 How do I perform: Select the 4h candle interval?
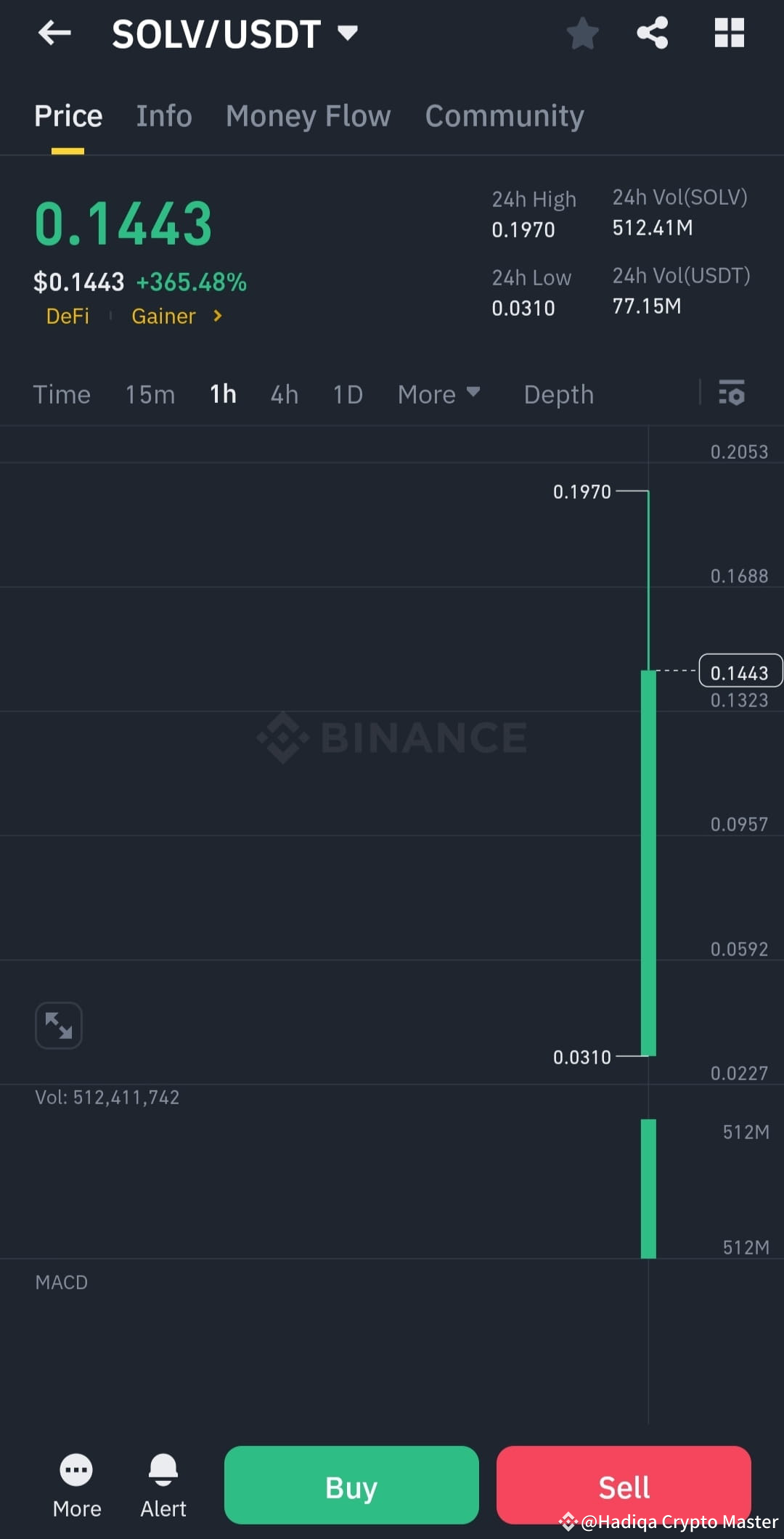[x=284, y=394]
